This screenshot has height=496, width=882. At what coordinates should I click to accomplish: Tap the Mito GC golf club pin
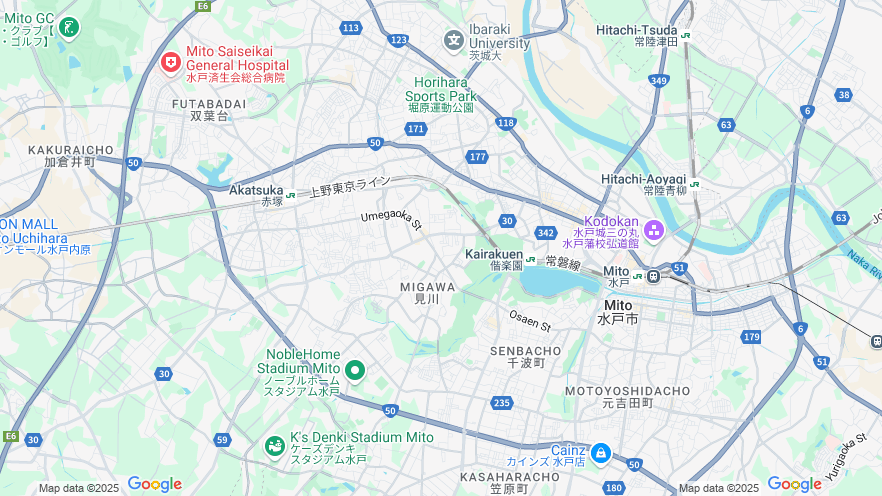click(x=68, y=27)
